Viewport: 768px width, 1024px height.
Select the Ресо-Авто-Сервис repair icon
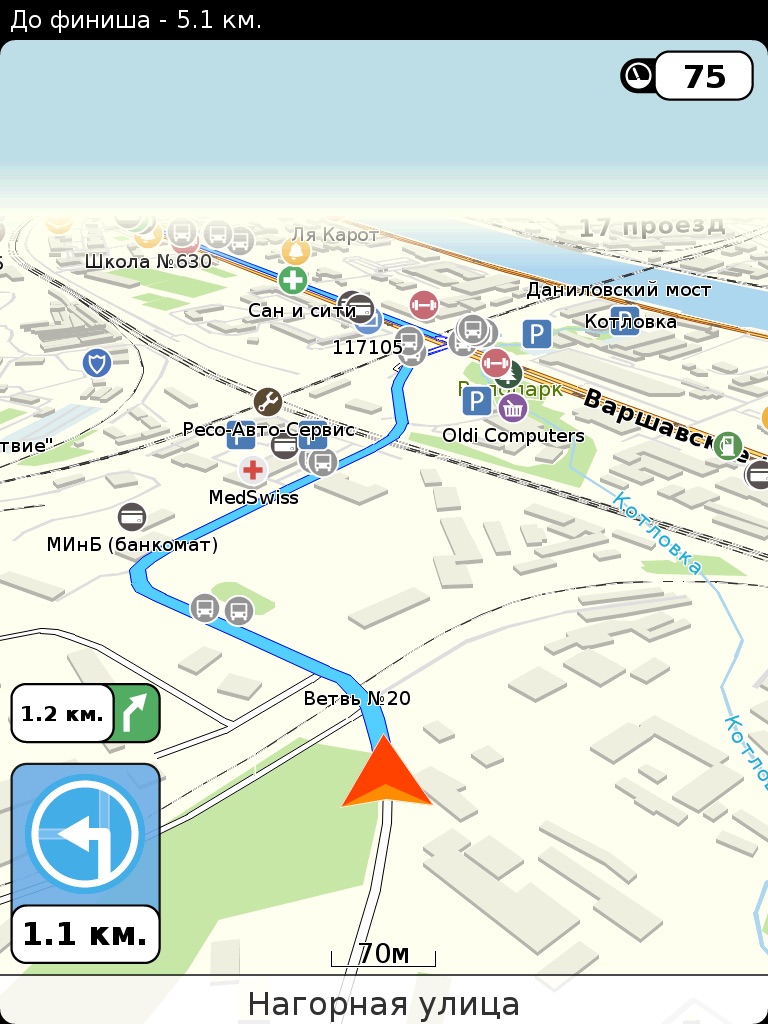click(x=267, y=402)
